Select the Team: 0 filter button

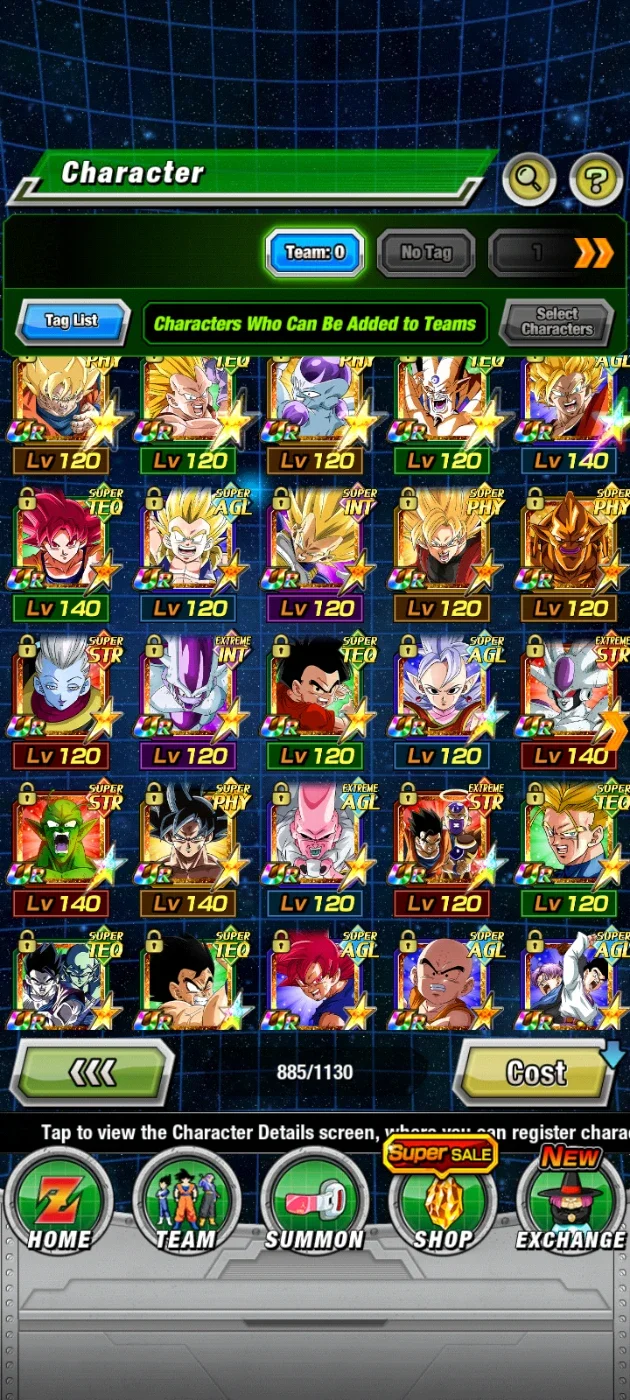pyautogui.click(x=315, y=253)
